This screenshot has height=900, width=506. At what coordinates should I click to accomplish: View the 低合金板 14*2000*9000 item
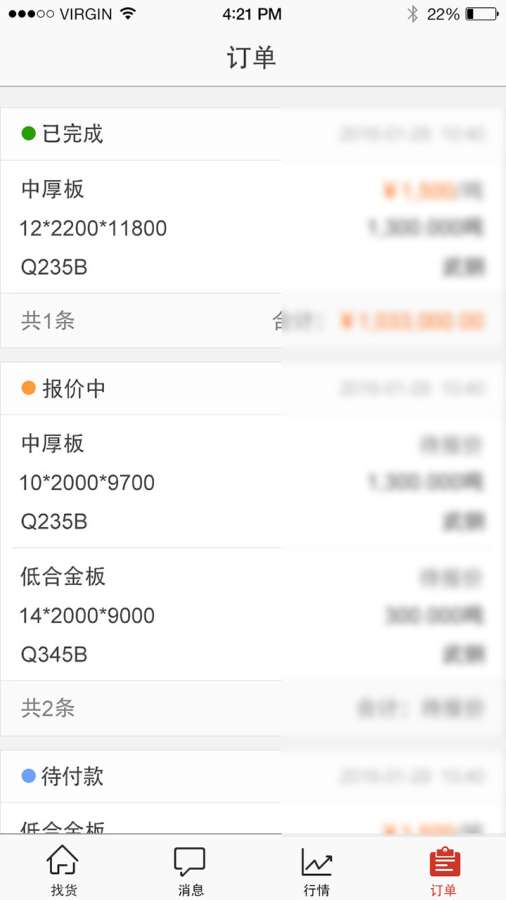(x=253, y=615)
